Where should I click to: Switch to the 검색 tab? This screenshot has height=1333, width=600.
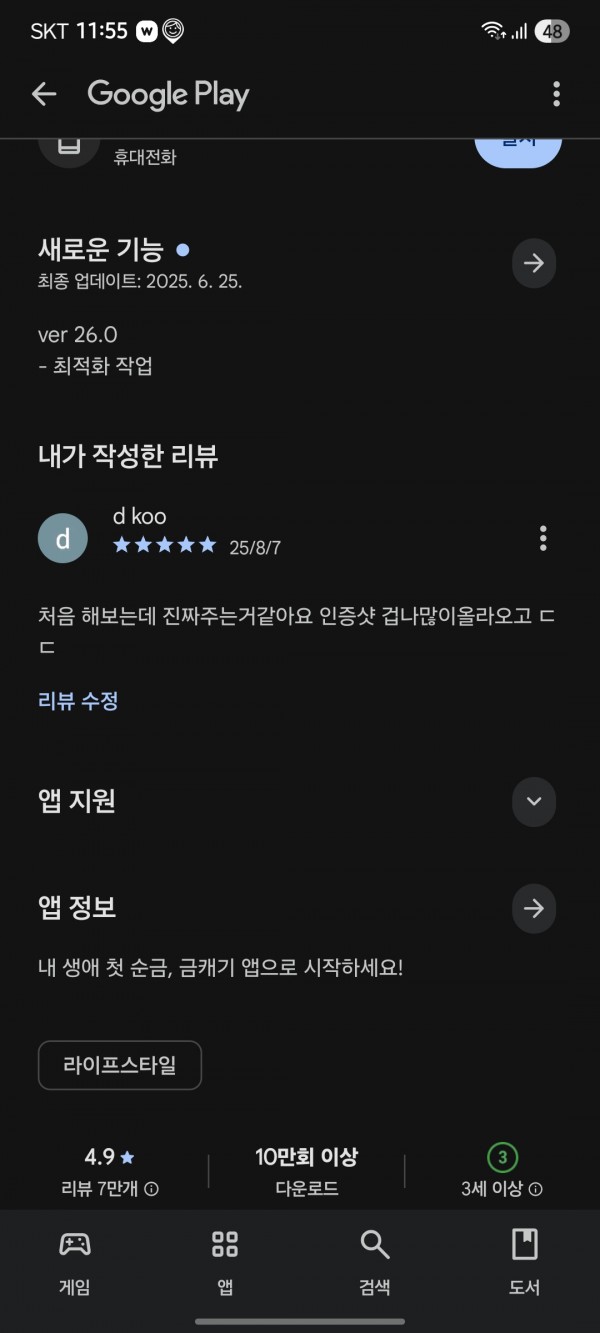point(375,1262)
